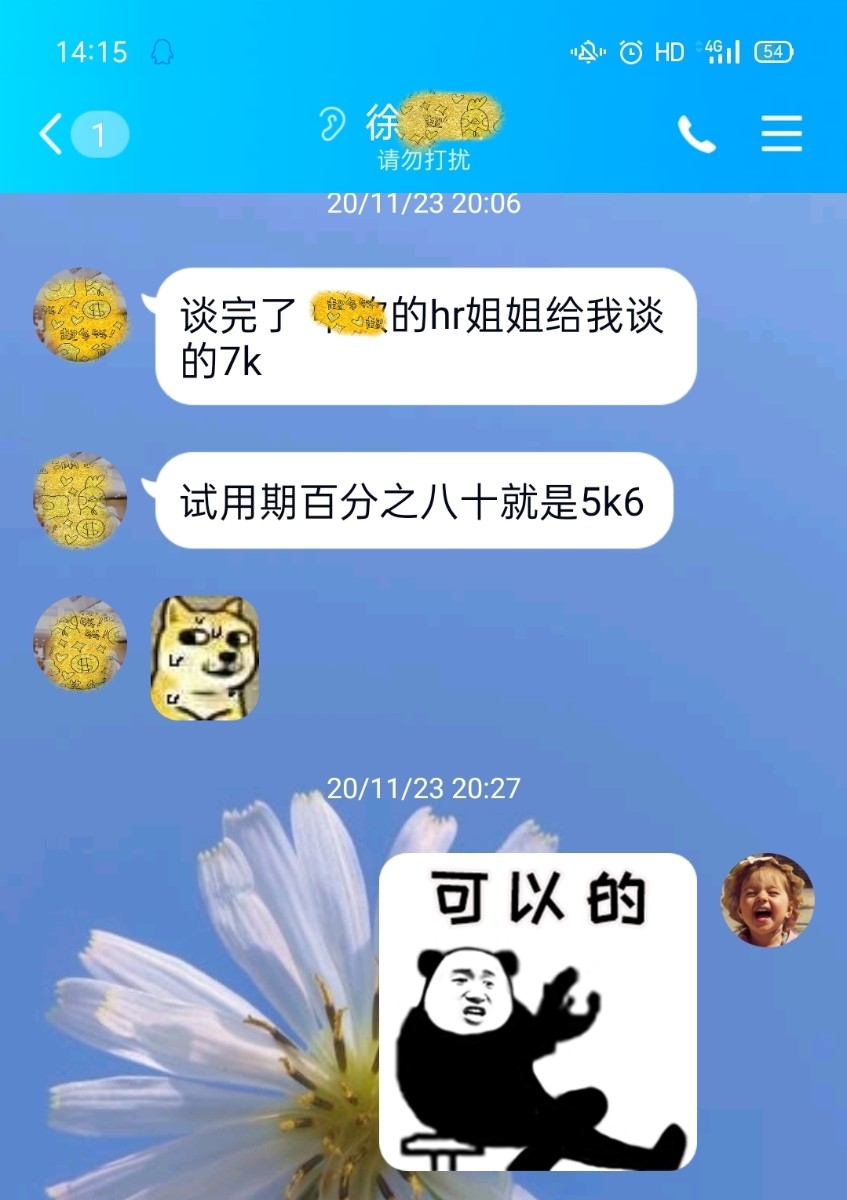Open the 可以的 panda sticker
This screenshot has height=1200, width=847.
point(538,1011)
